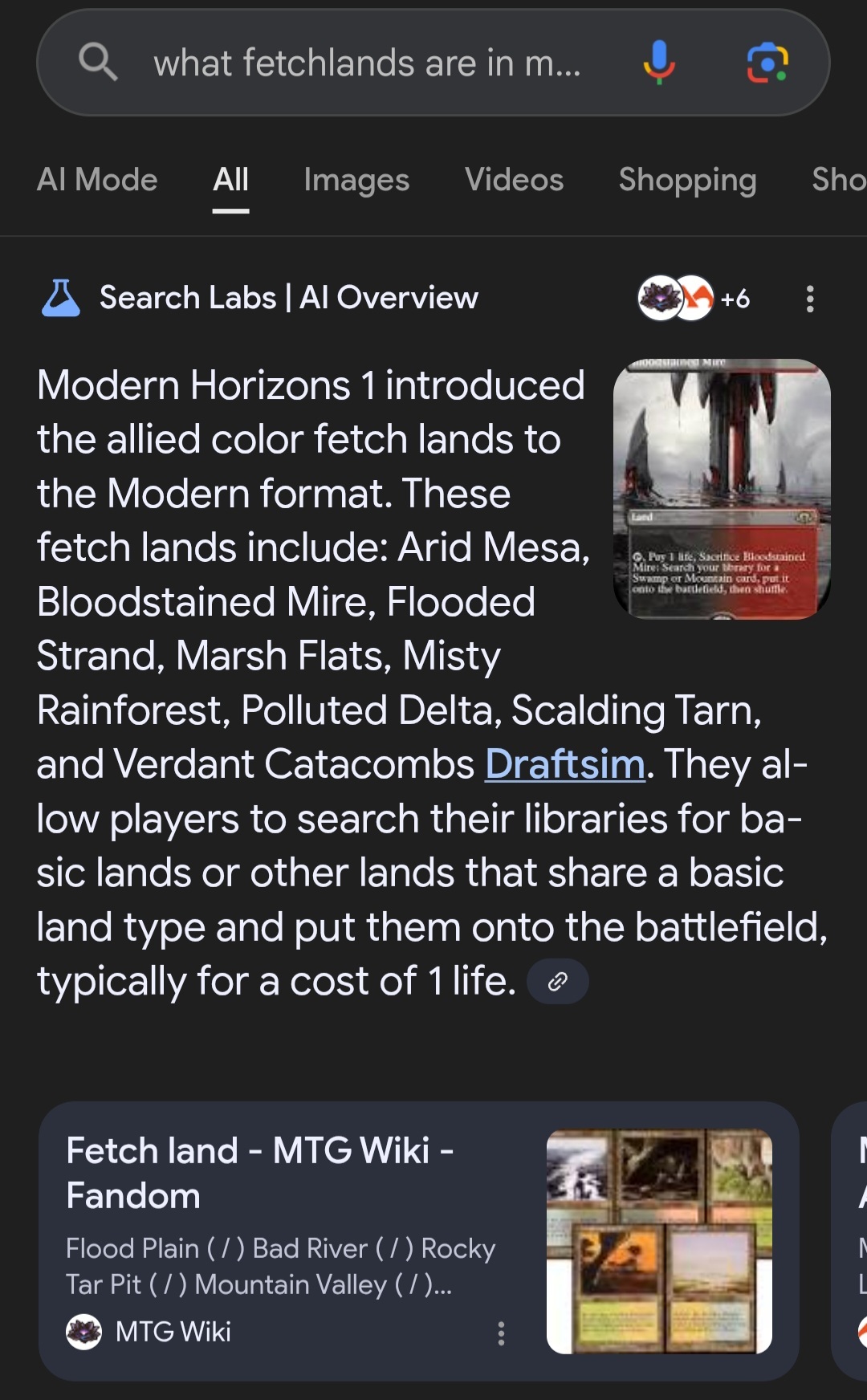Switch to the Videos tab

pos(514,180)
